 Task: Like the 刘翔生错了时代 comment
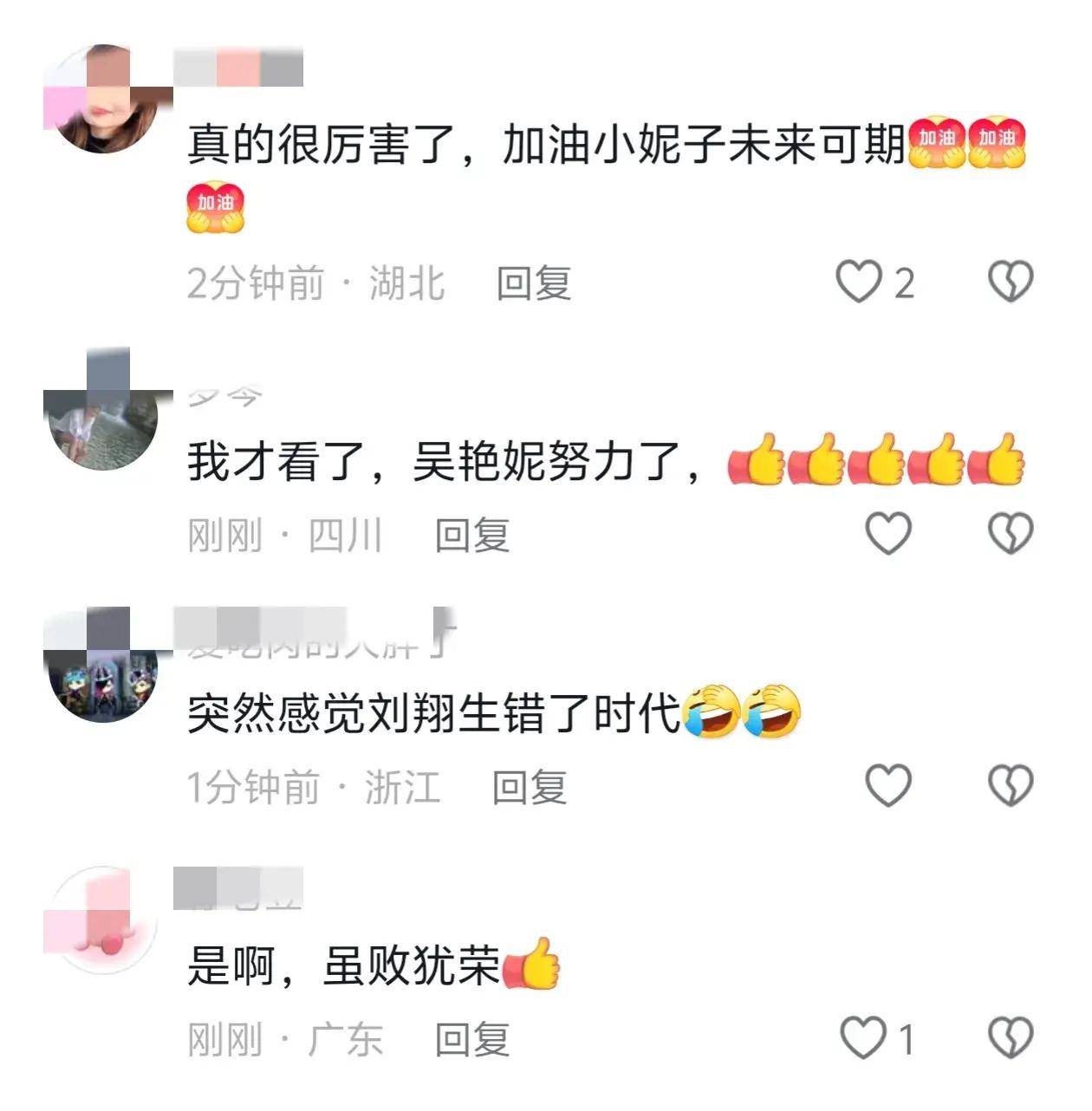[888, 786]
